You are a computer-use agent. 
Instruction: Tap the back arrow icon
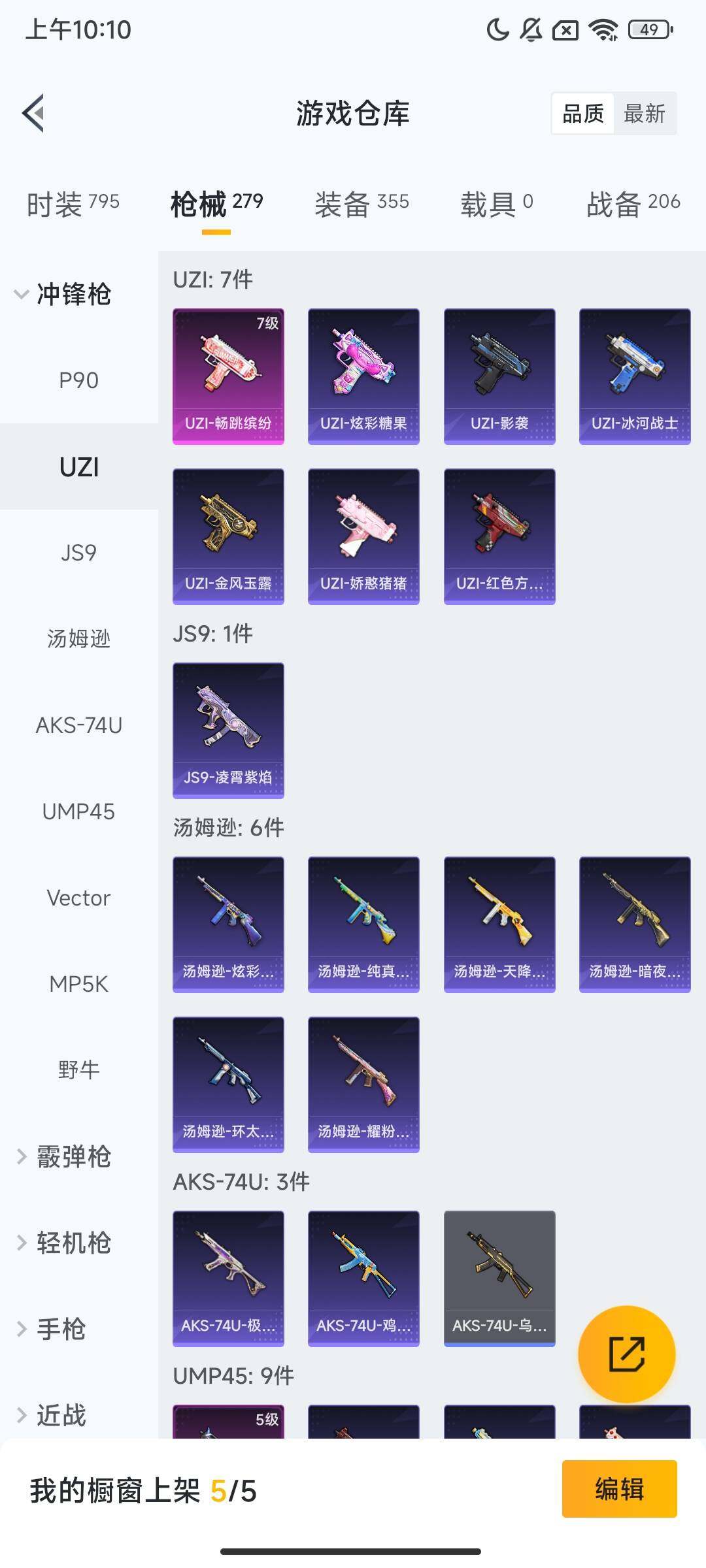[33, 112]
